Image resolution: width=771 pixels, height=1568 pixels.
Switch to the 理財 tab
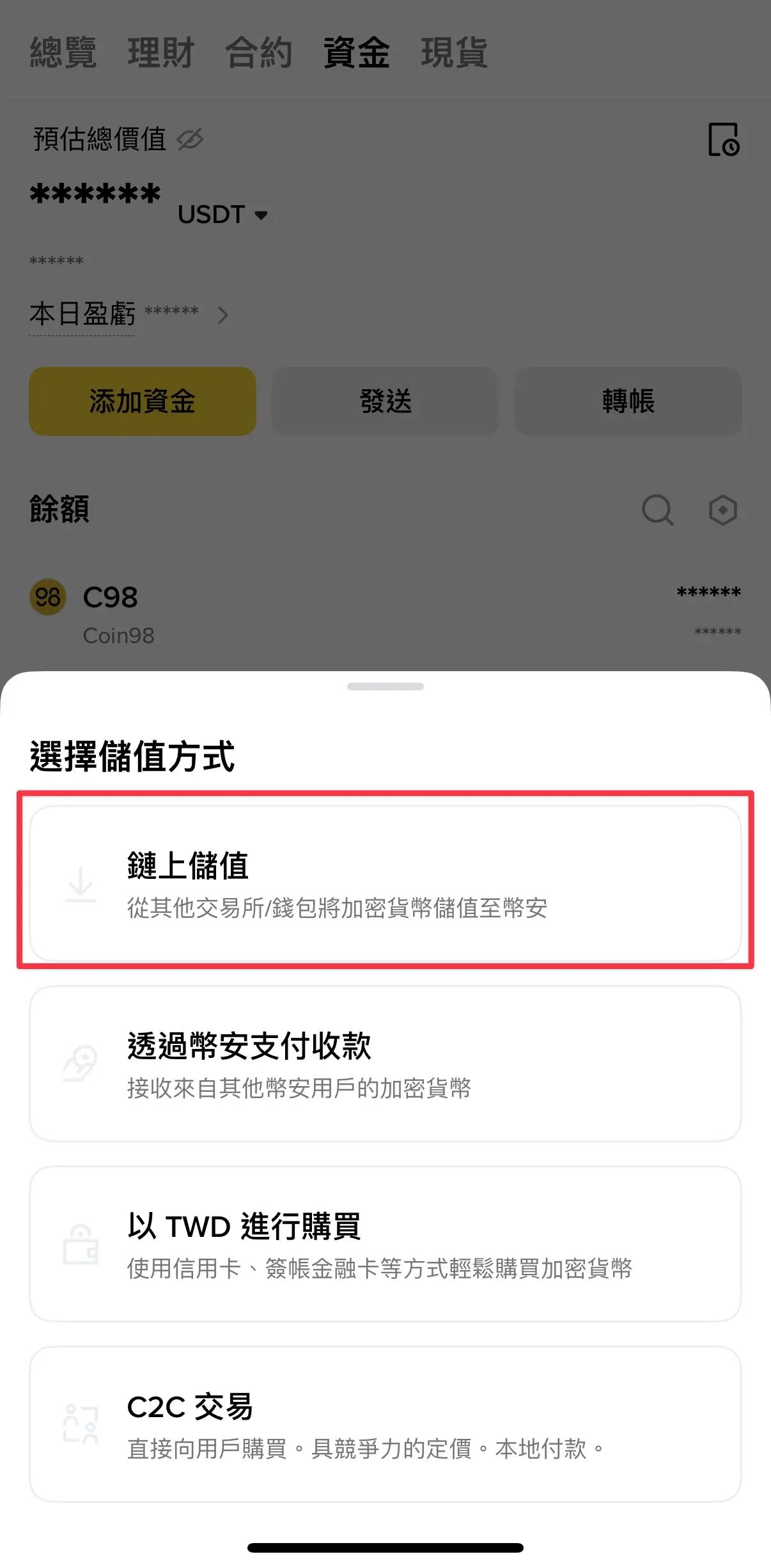[x=160, y=52]
